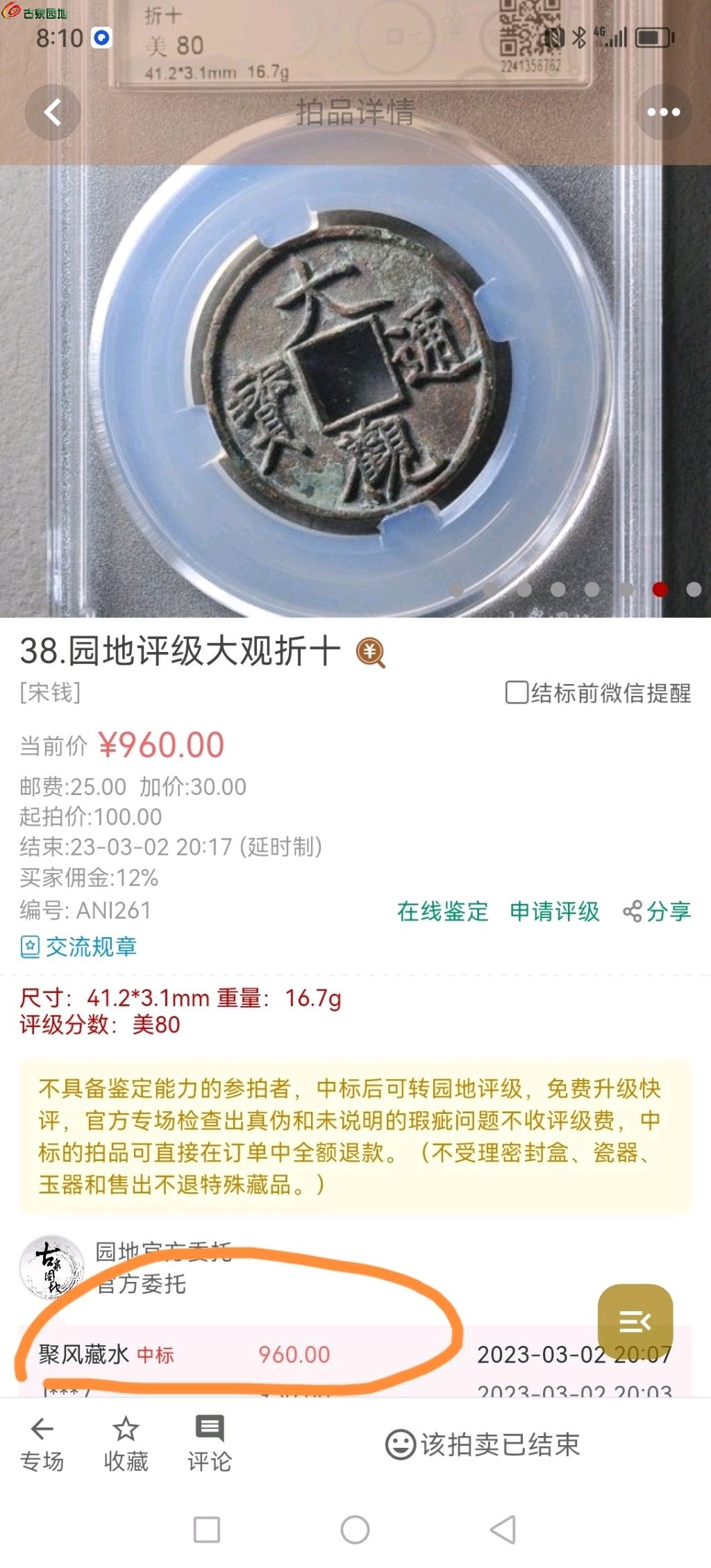This screenshot has width=711, height=1568.
Task: Go back using the top-left arrow
Action: [53, 112]
